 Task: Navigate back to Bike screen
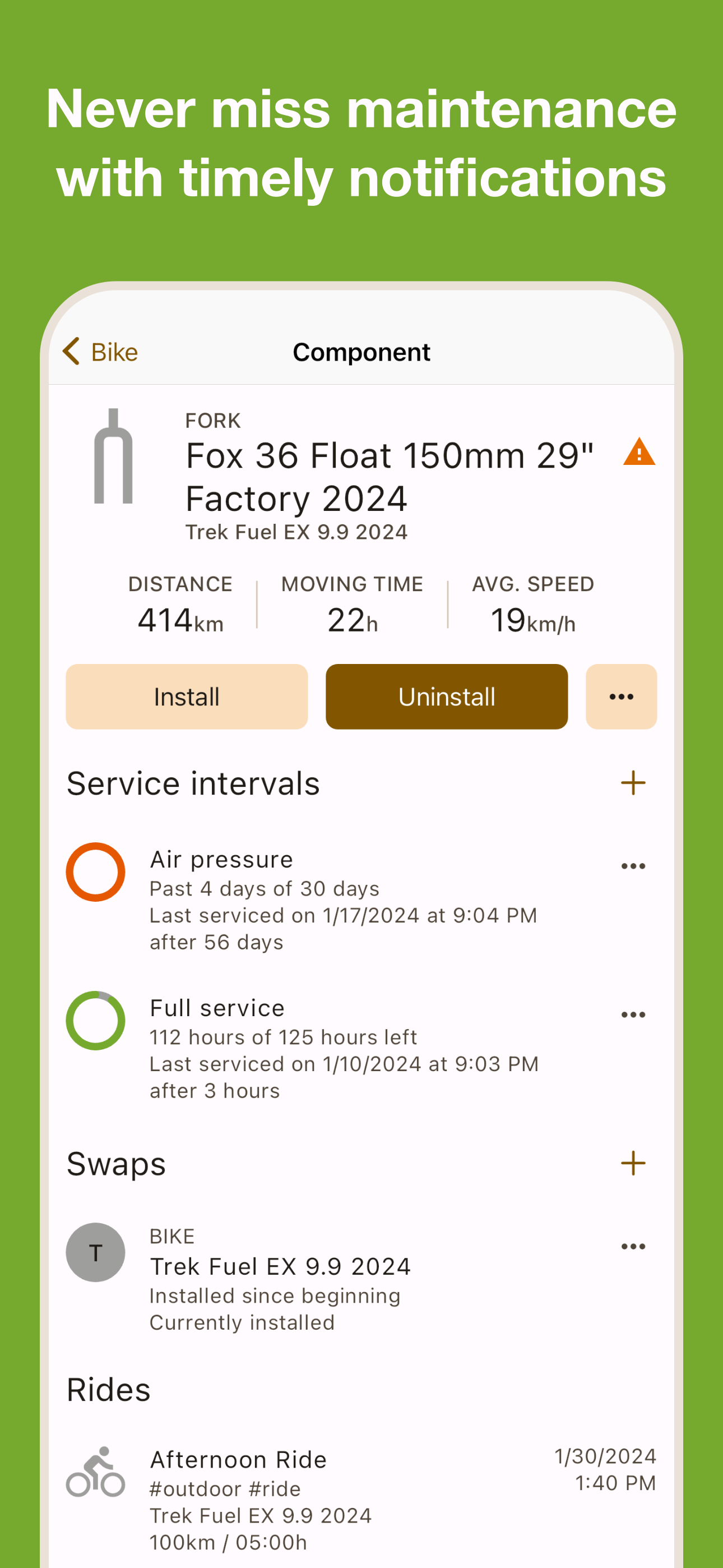click(100, 352)
